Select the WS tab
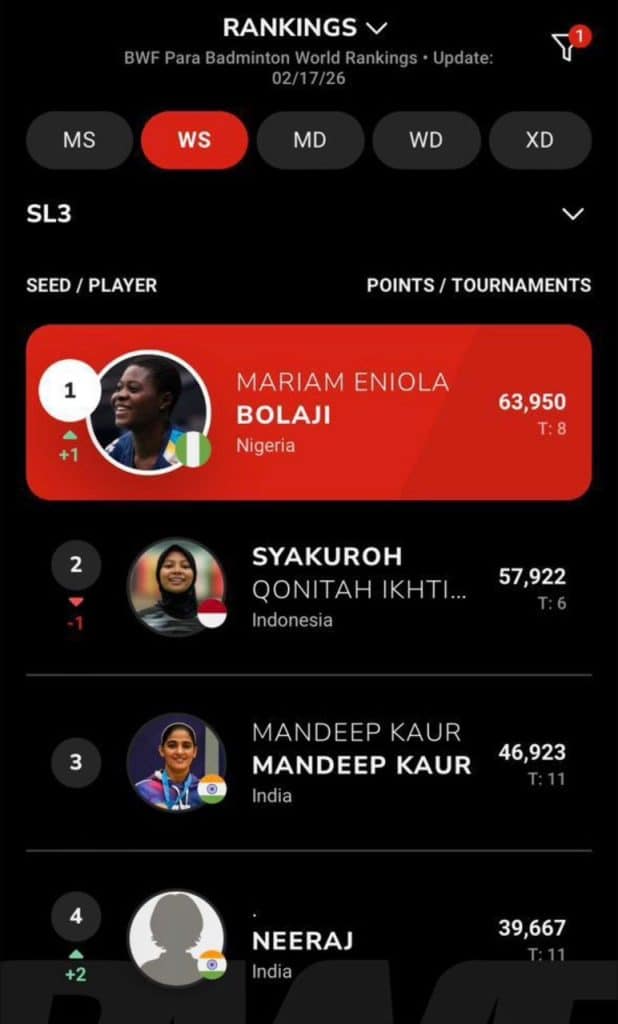618x1024 pixels. tap(194, 140)
